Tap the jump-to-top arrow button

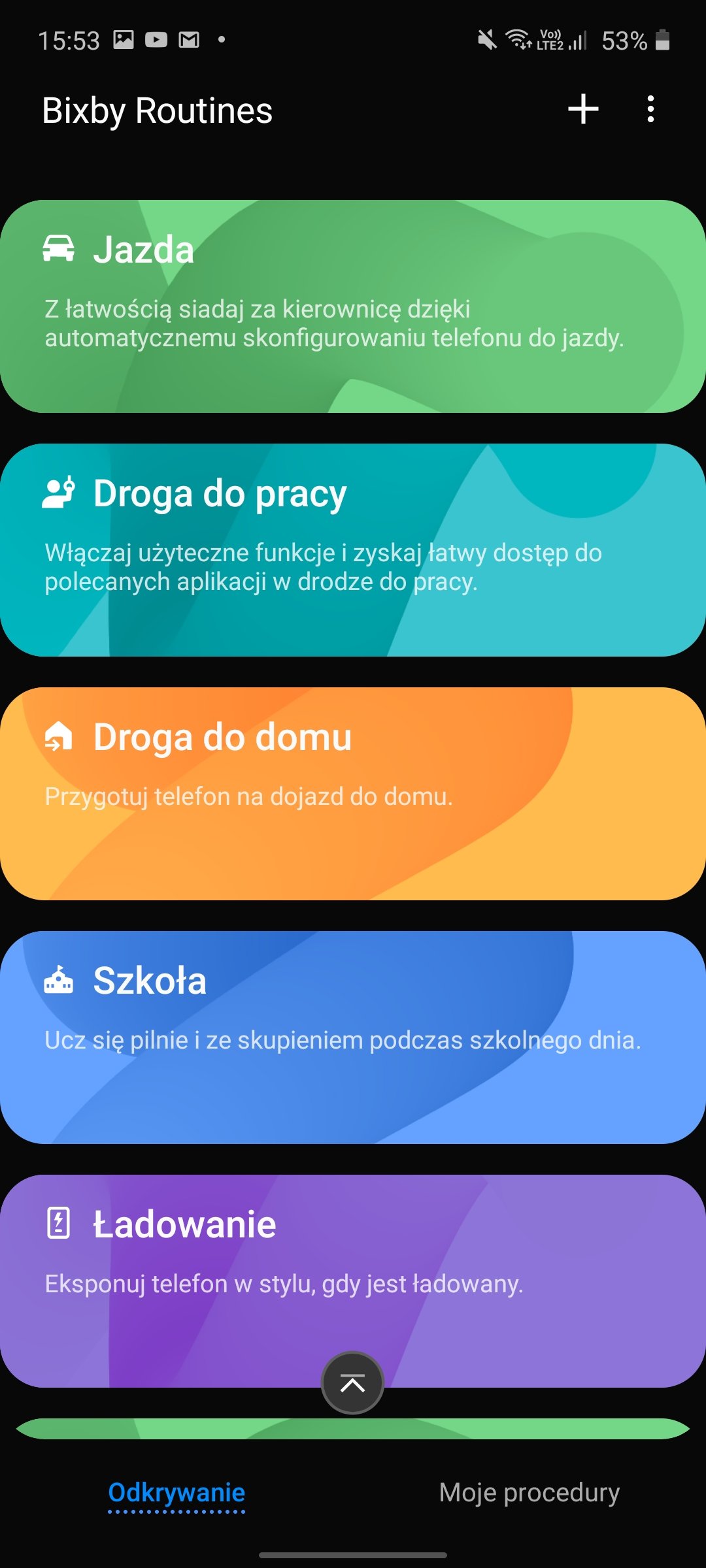(x=352, y=1383)
